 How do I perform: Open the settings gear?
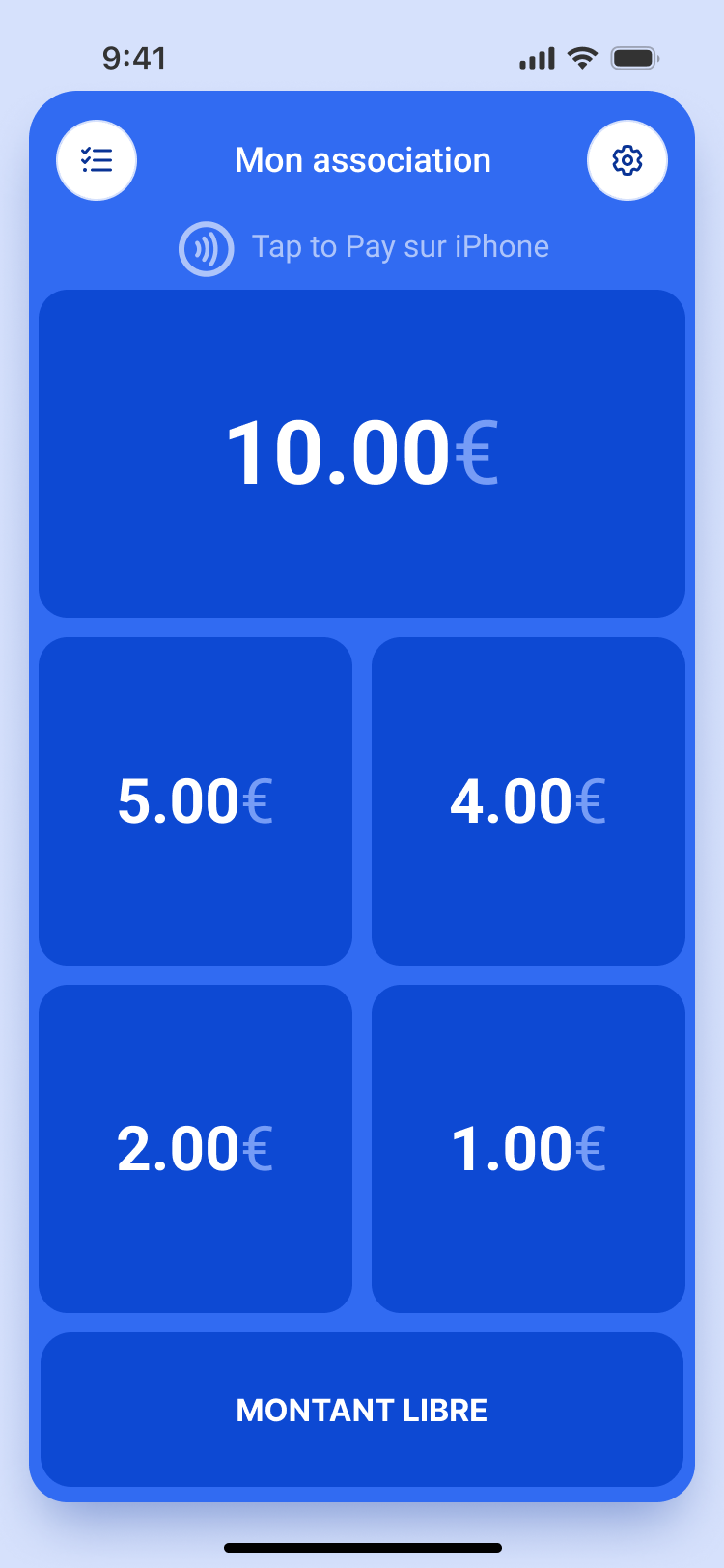(x=627, y=160)
